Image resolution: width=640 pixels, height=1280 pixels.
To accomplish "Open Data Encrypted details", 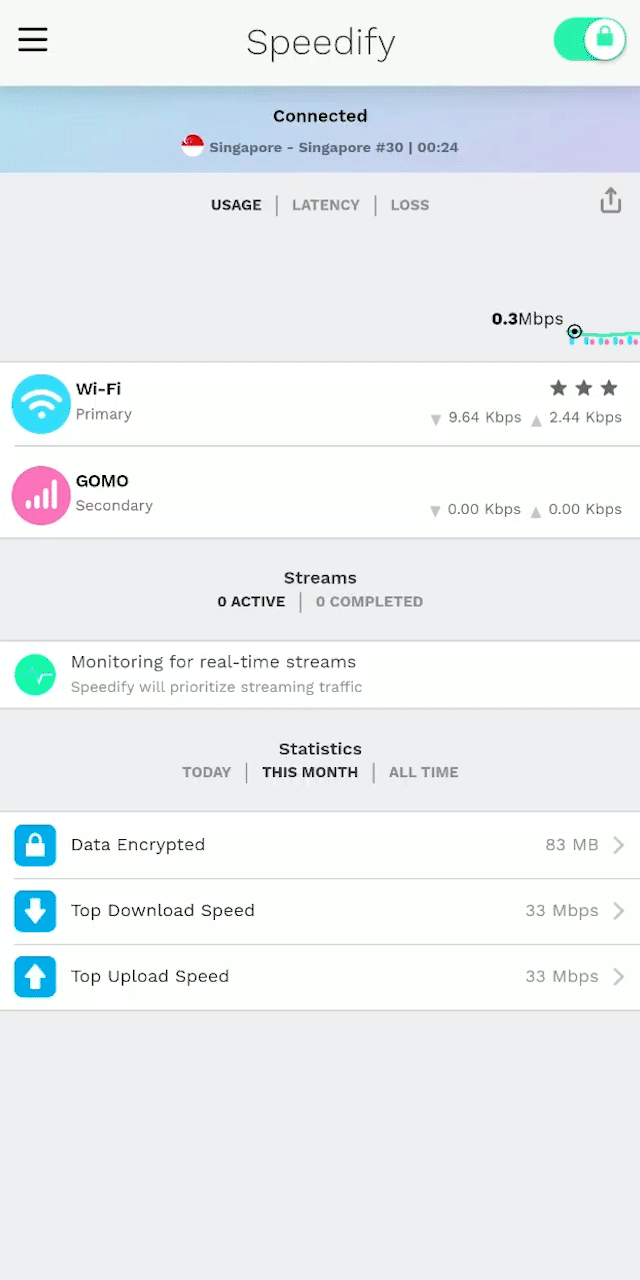I will (x=320, y=845).
